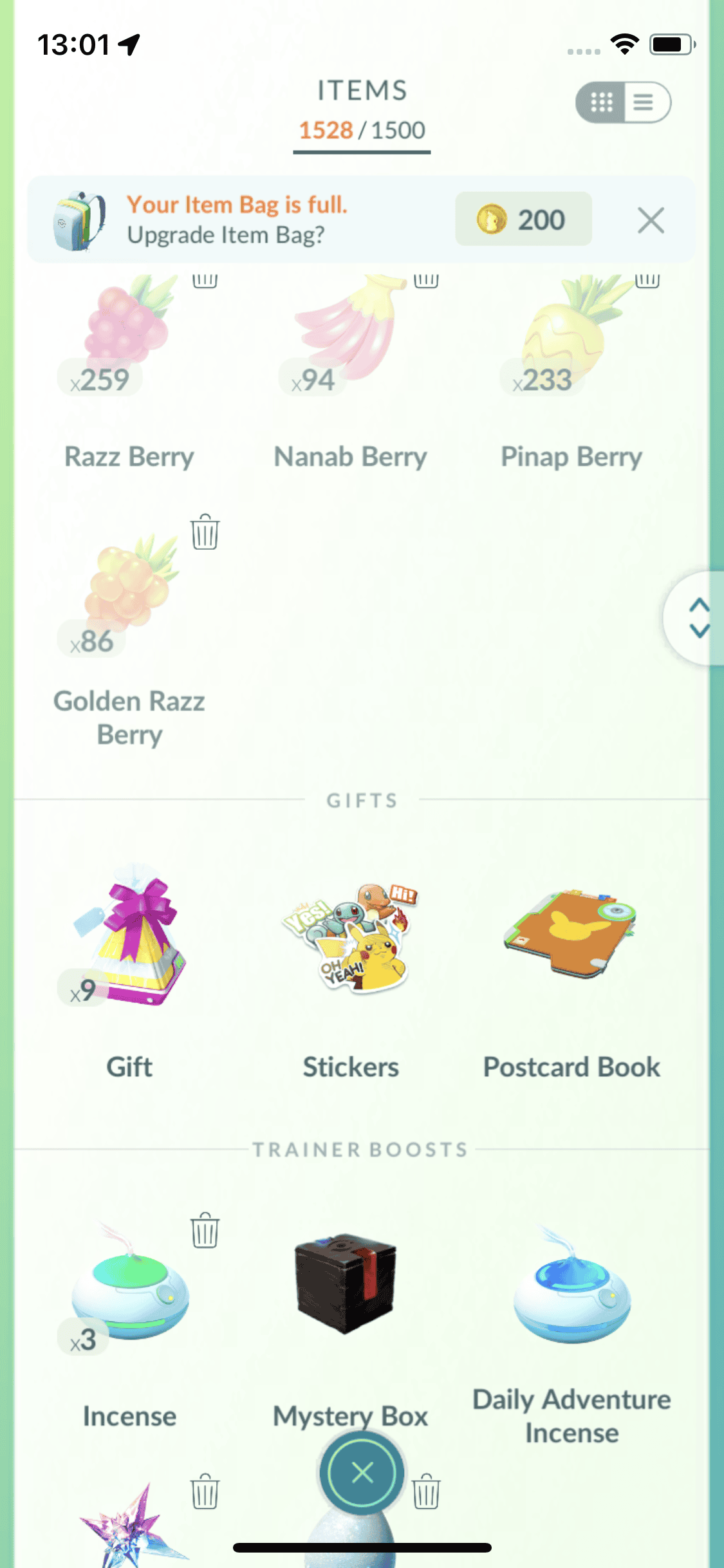
Task: Upgrade Item Bag for 200 coins
Action: pos(523,219)
